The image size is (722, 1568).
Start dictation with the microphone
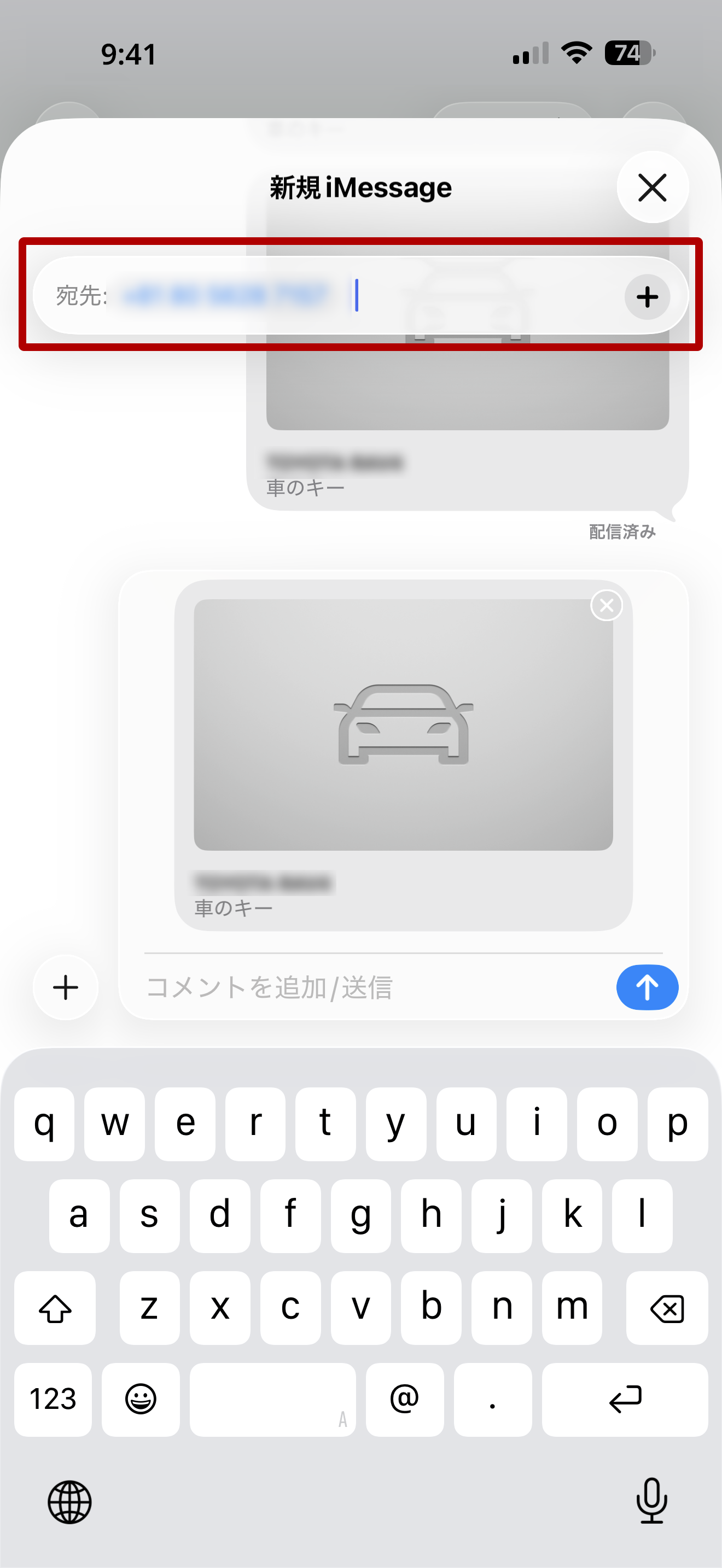click(651, 1500)
